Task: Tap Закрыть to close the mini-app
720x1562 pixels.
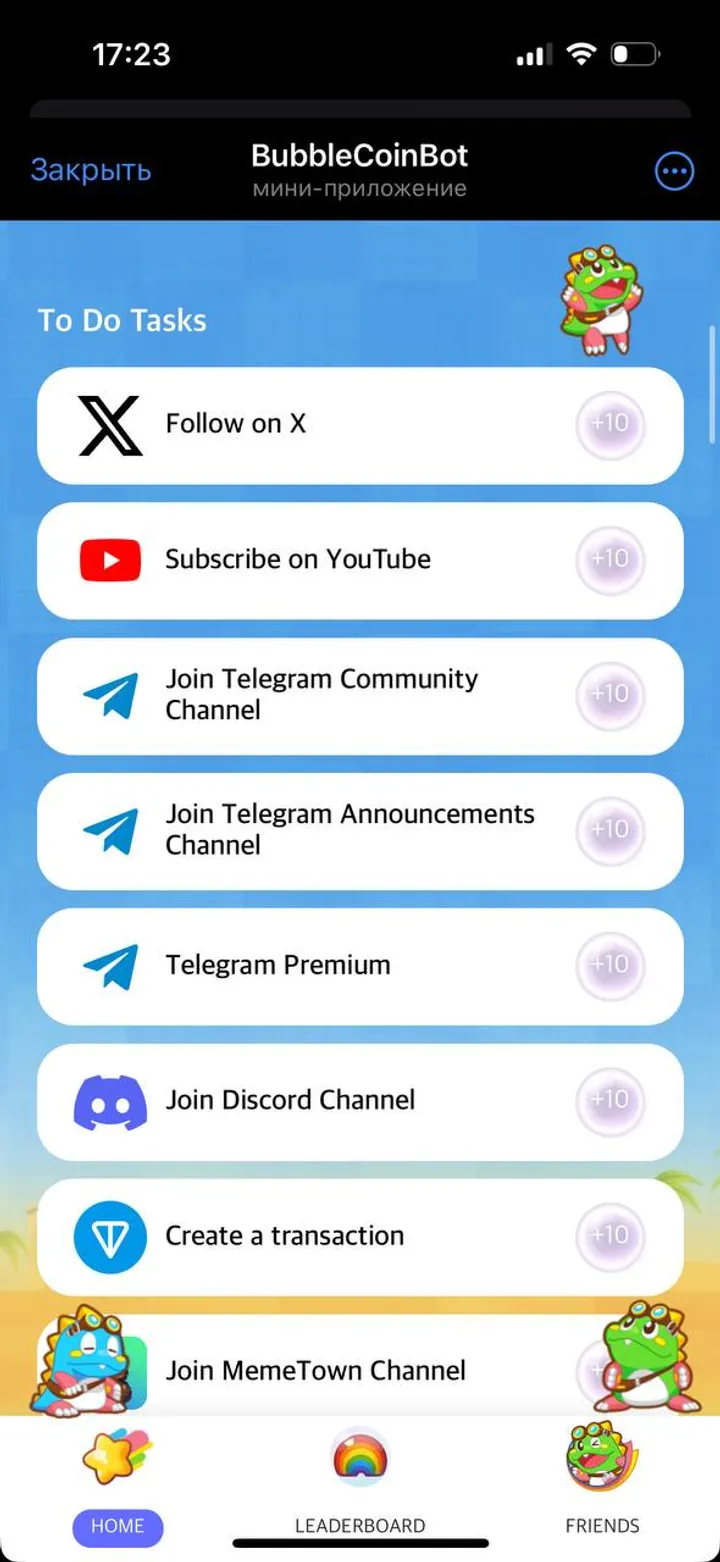Action: pyautogui.click(x=90, y=170)
